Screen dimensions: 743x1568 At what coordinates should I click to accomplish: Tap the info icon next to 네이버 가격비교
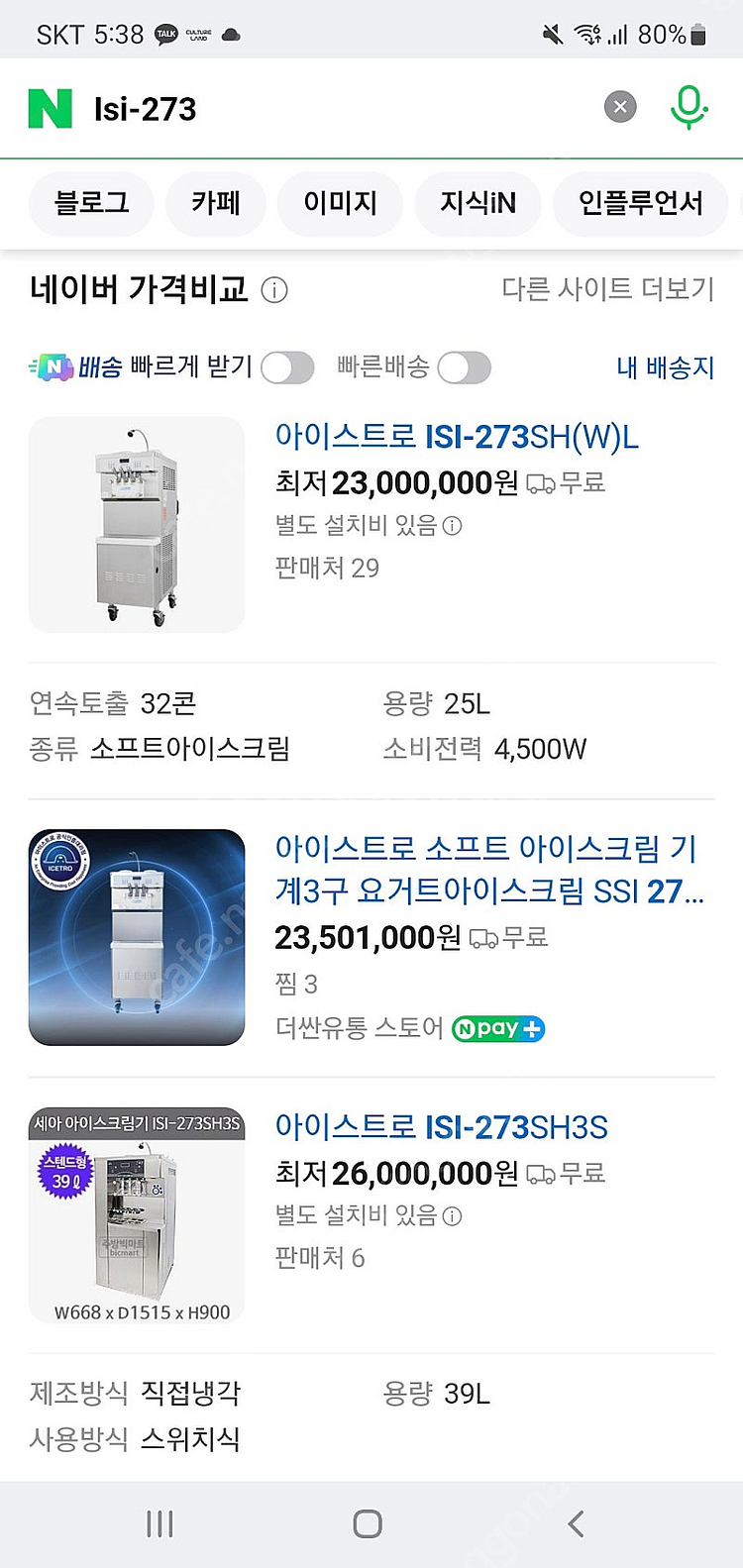[272, 290]
